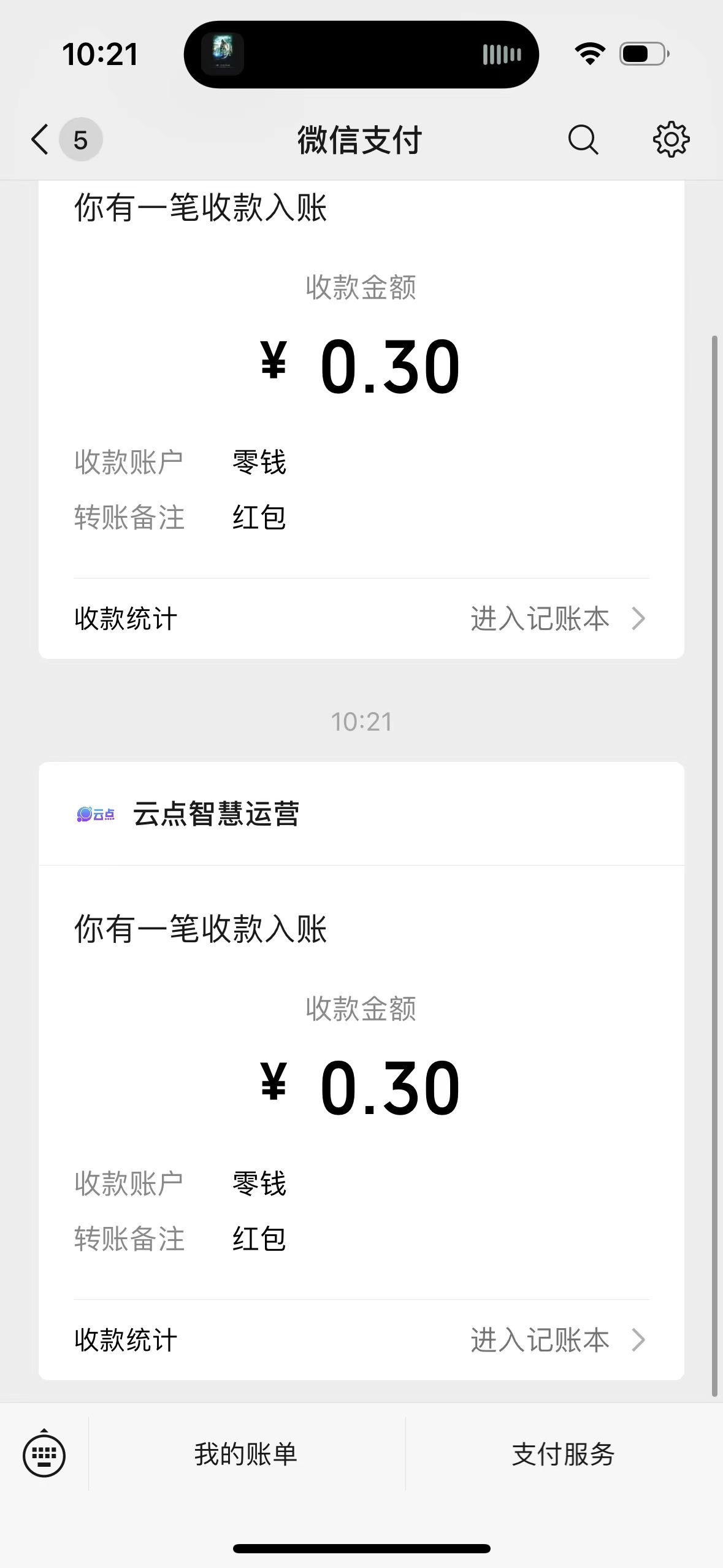This screenshot has height=1568, width=723.
Task: Go back to the chat list
Action: pos(40,139)
